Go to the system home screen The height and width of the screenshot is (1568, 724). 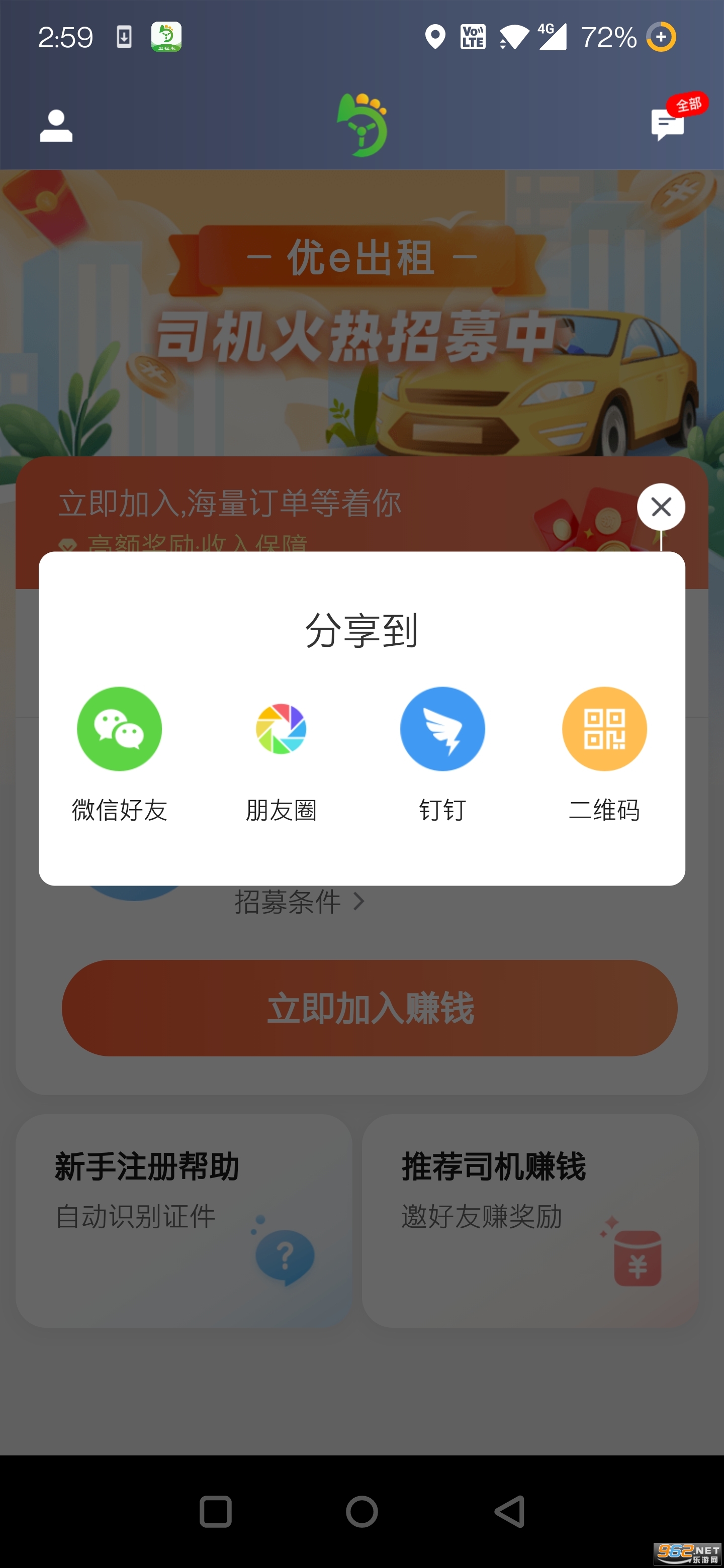361,1511
